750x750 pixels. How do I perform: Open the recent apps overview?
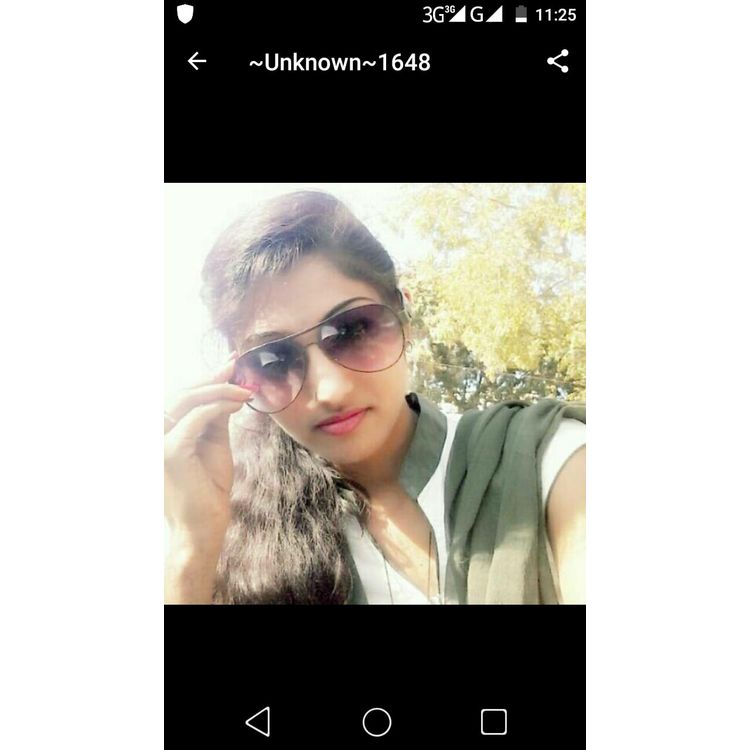pyautogui.click(x=493, y=721)
